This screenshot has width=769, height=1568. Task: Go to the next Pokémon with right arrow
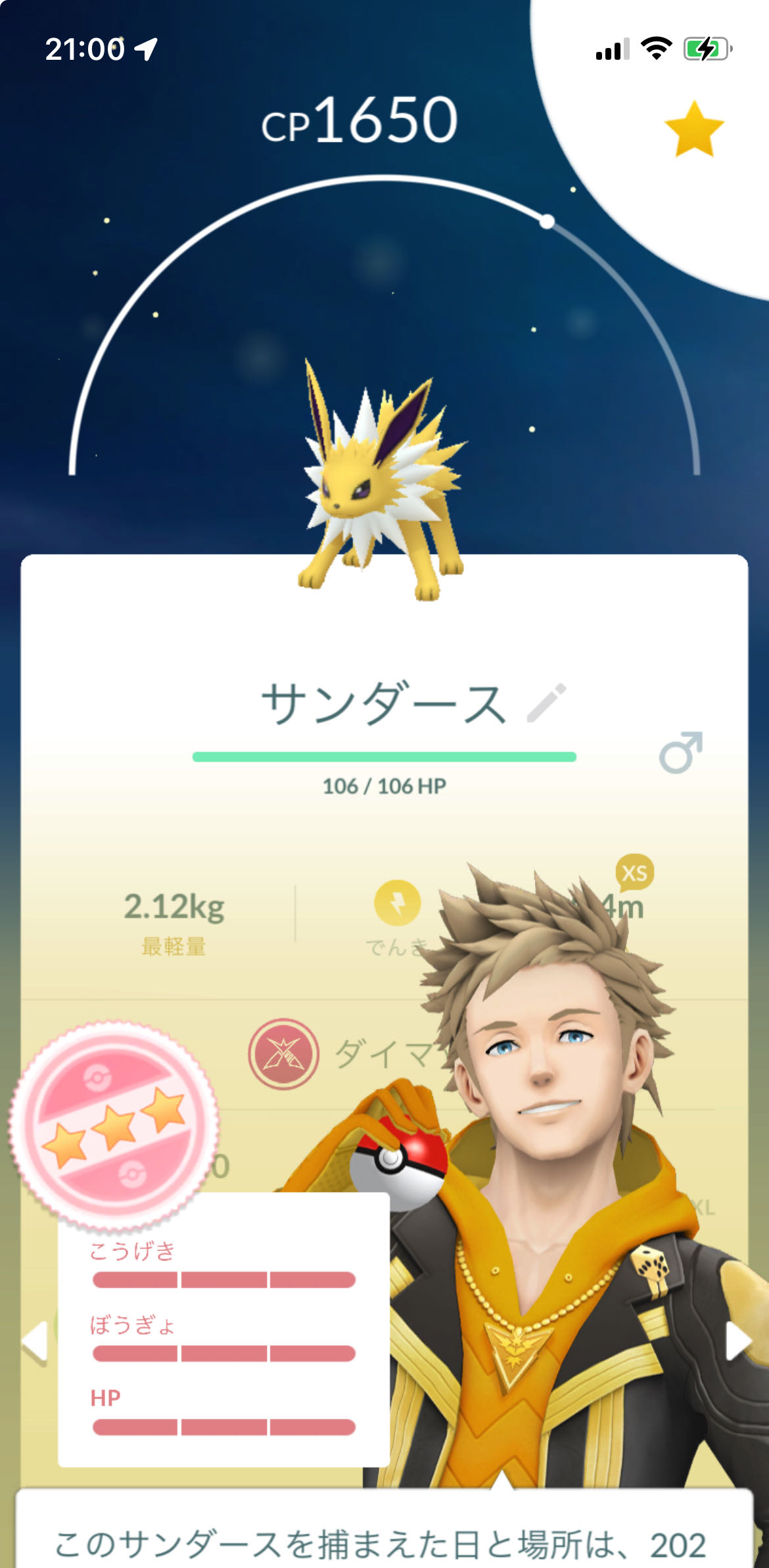(737, 1340)
